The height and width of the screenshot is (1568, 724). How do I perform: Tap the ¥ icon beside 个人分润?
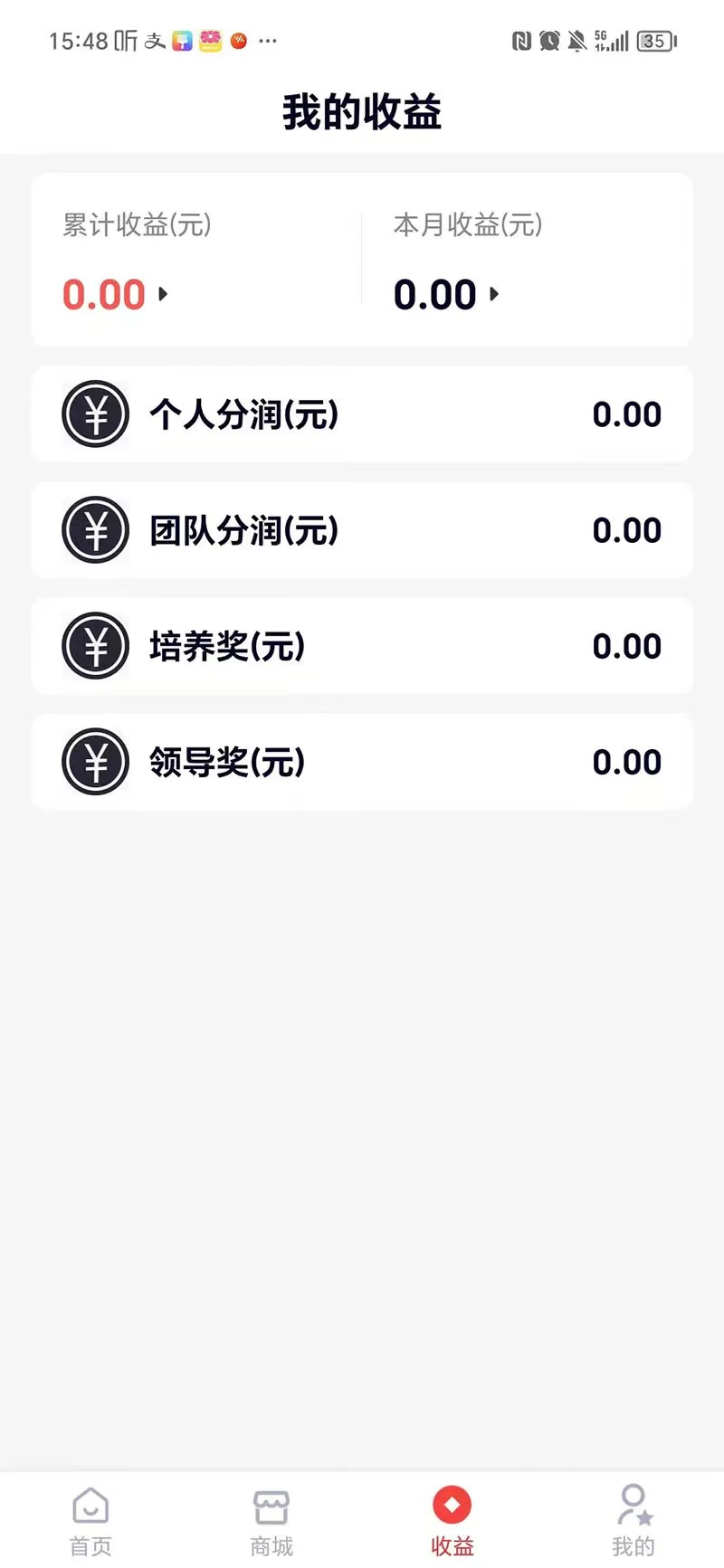point(94,414)
